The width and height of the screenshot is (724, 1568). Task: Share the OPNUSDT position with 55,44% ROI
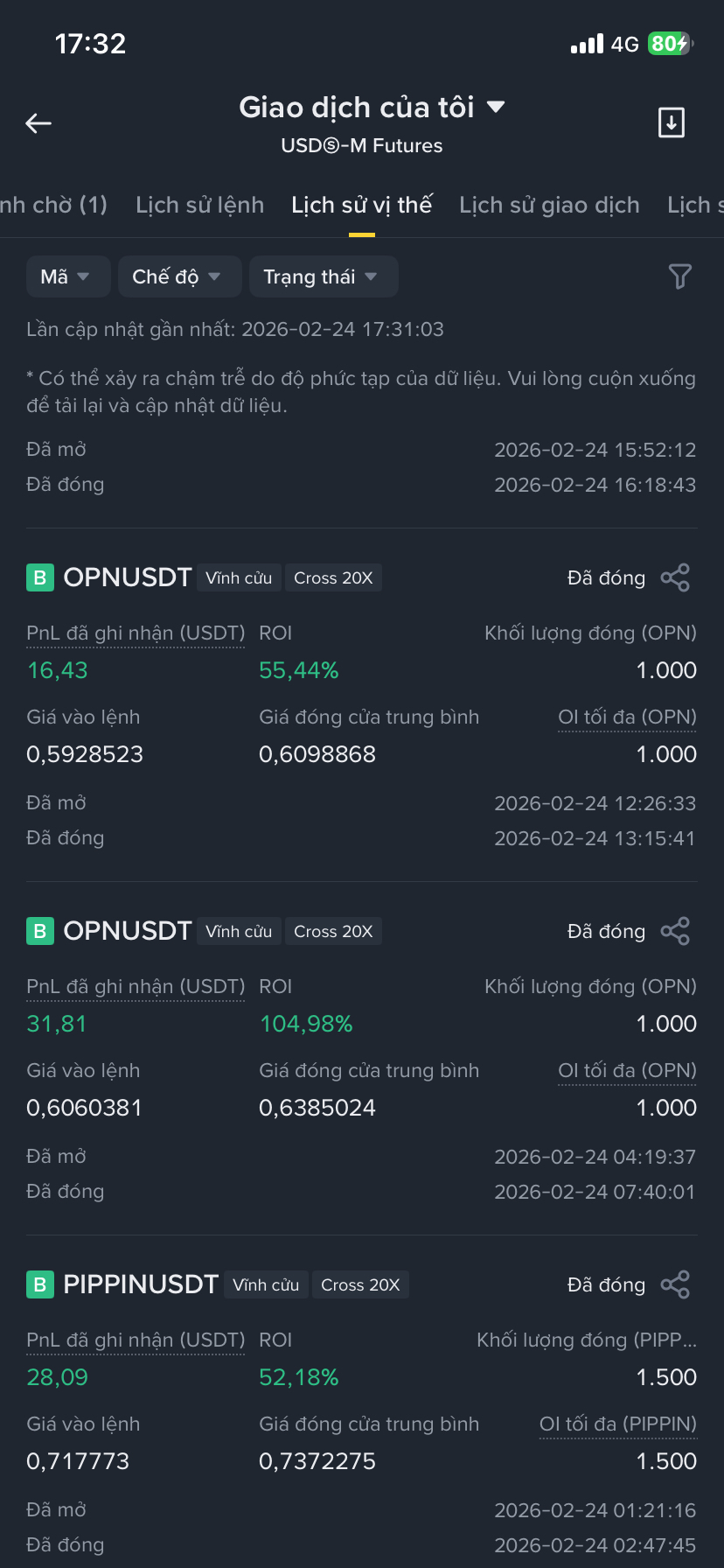[x=675, y=577]
